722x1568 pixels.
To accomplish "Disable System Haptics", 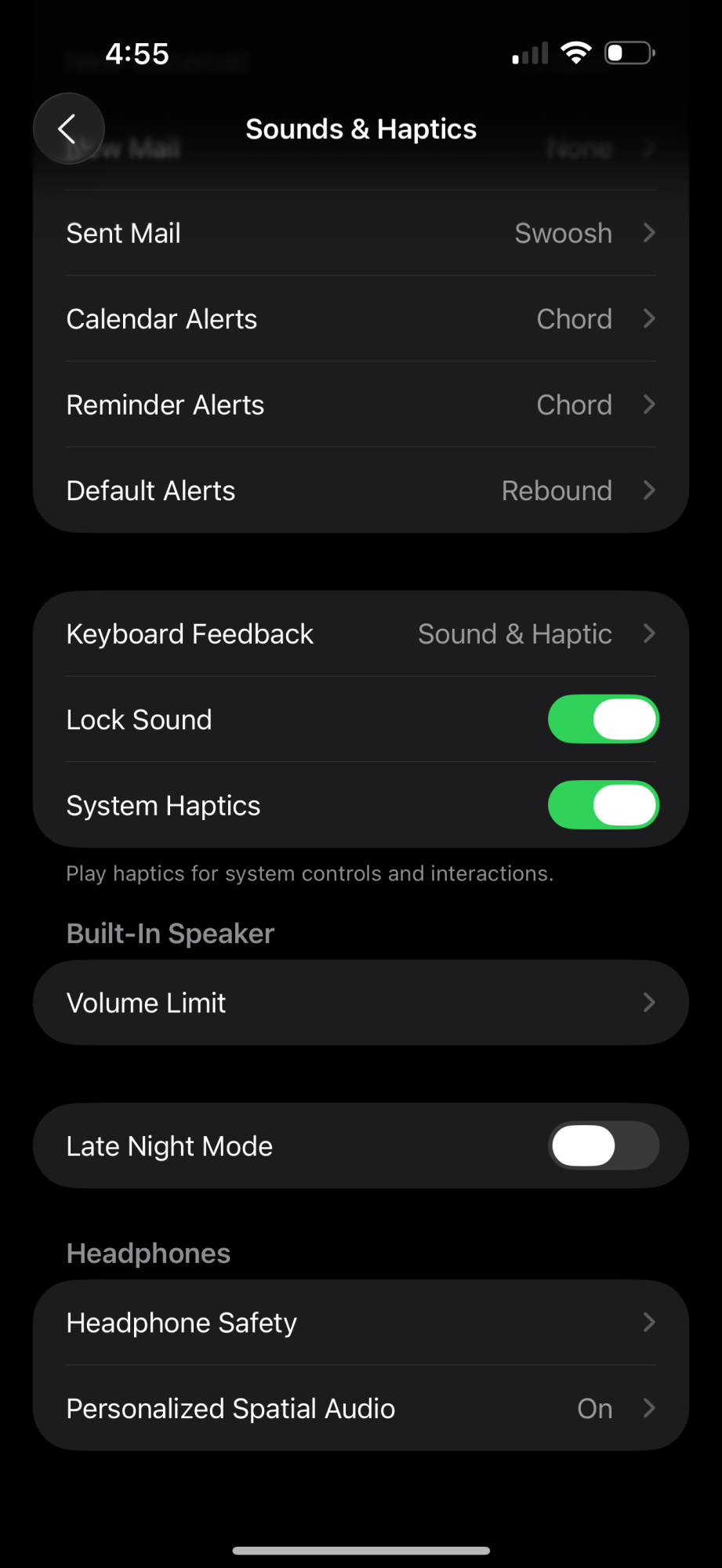I will (603, 805).
